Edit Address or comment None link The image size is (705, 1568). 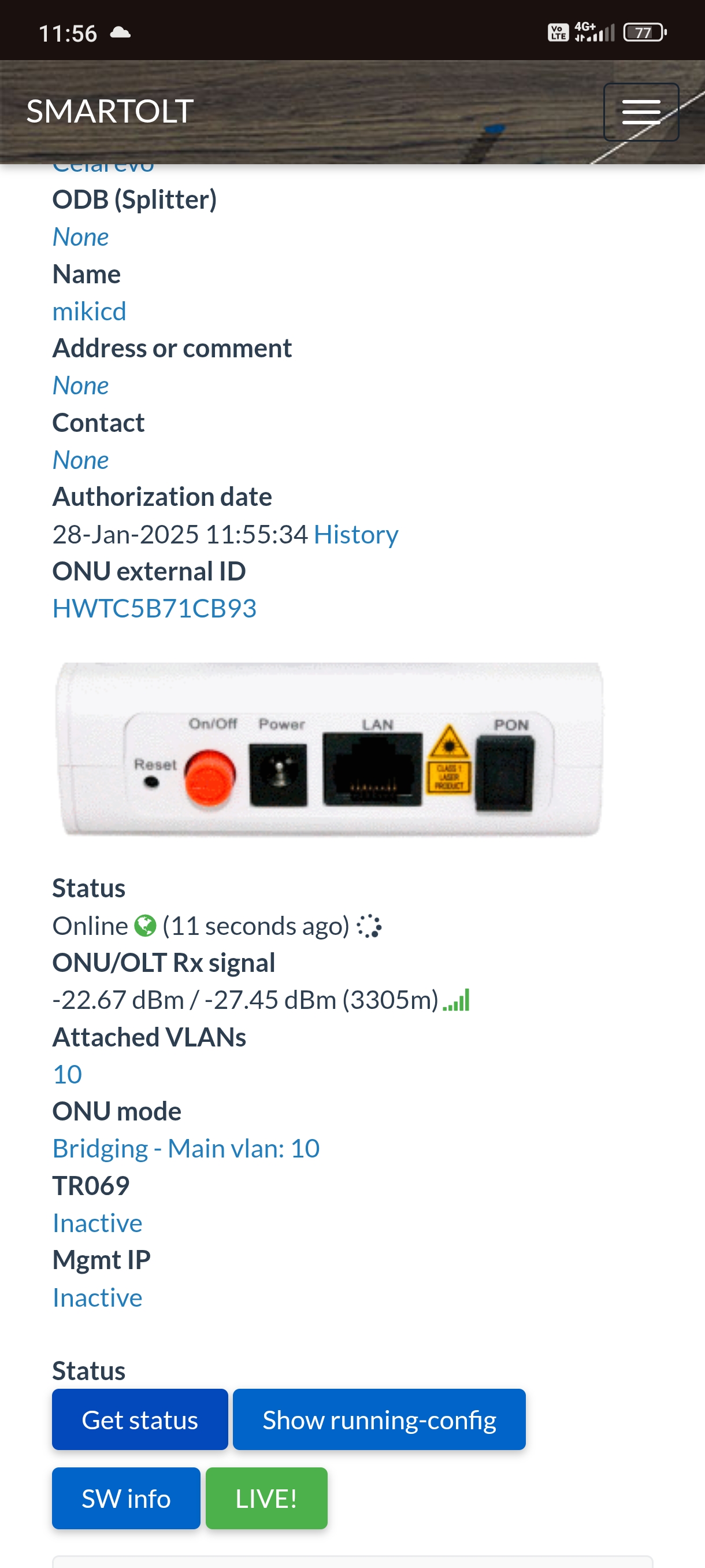click(80, 385)
